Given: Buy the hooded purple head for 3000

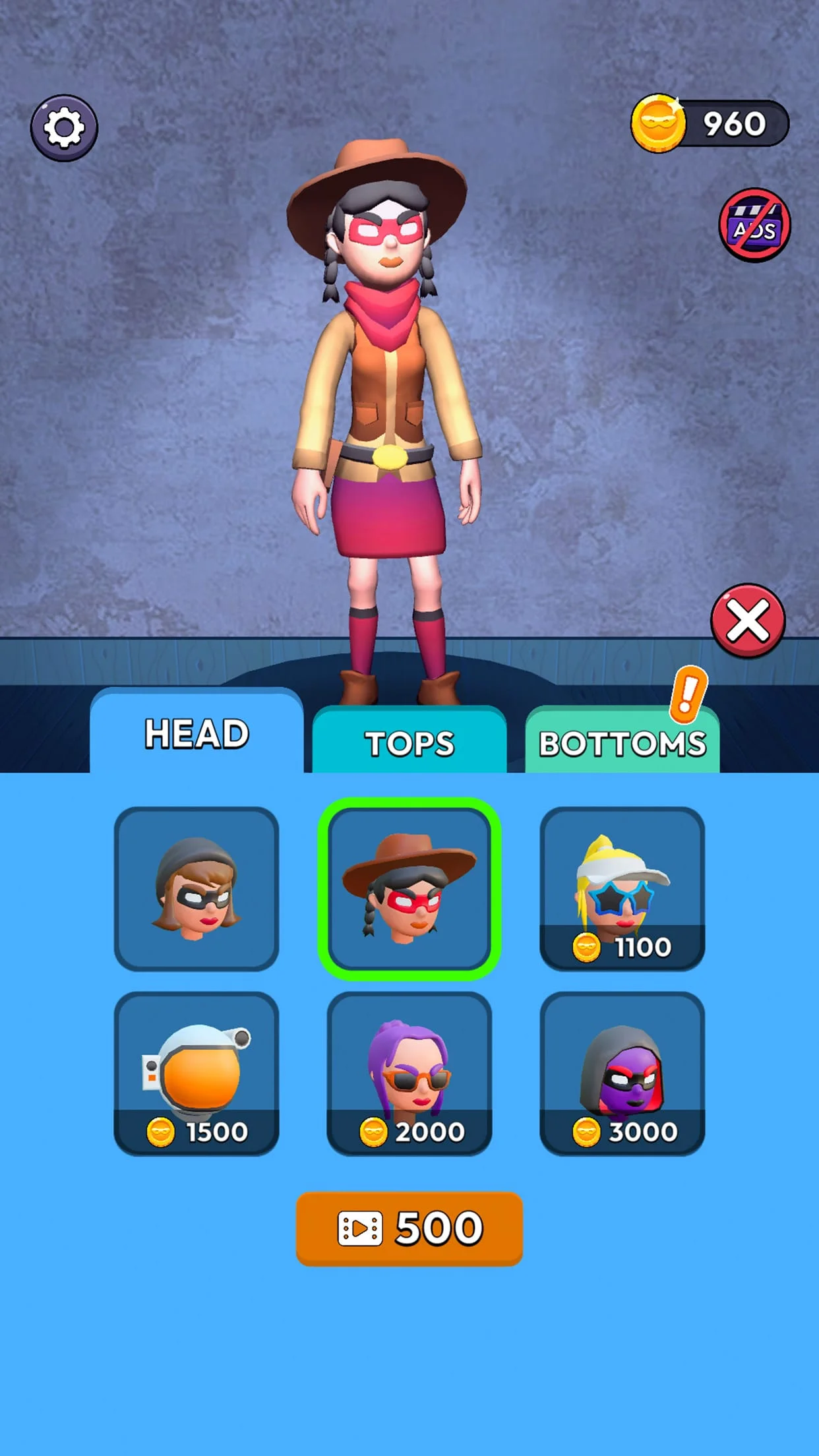Looking at the screenshot, I should click(622, 1074).
